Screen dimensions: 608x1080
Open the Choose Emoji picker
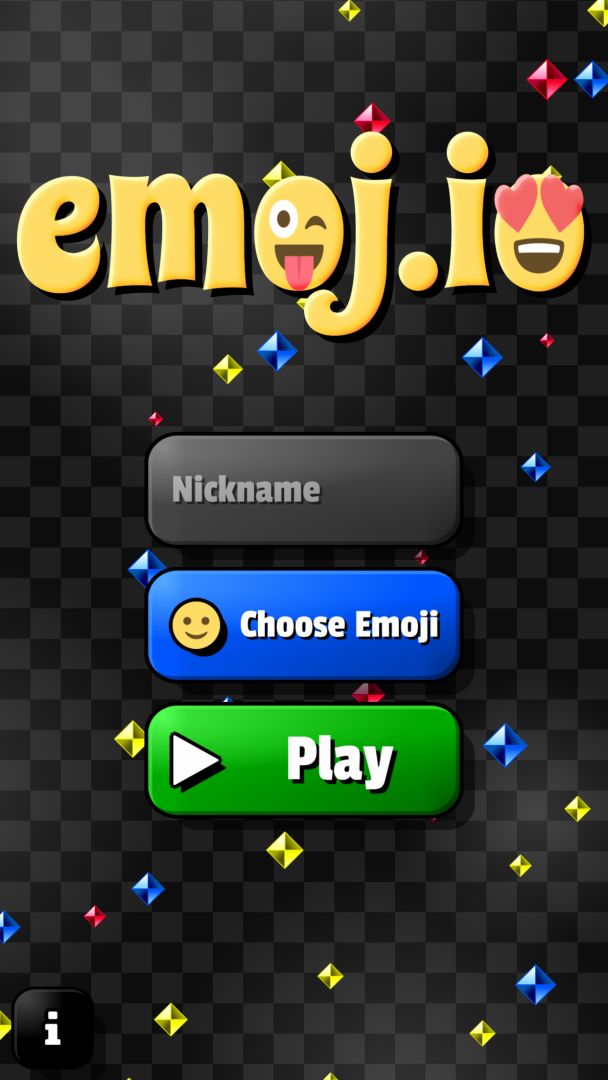pyautogui.click(x=304, y=625)
